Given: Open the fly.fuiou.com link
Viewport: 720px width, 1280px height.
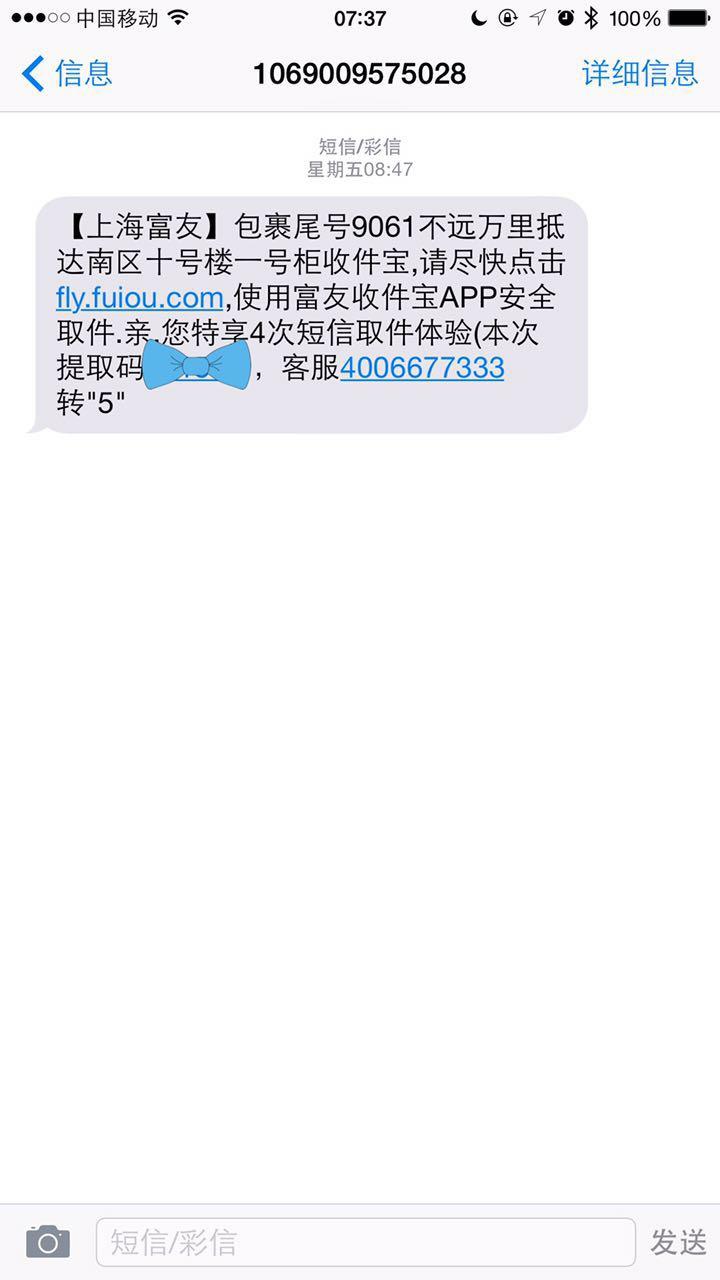Looking at the screenshot, I should [139, 298].
